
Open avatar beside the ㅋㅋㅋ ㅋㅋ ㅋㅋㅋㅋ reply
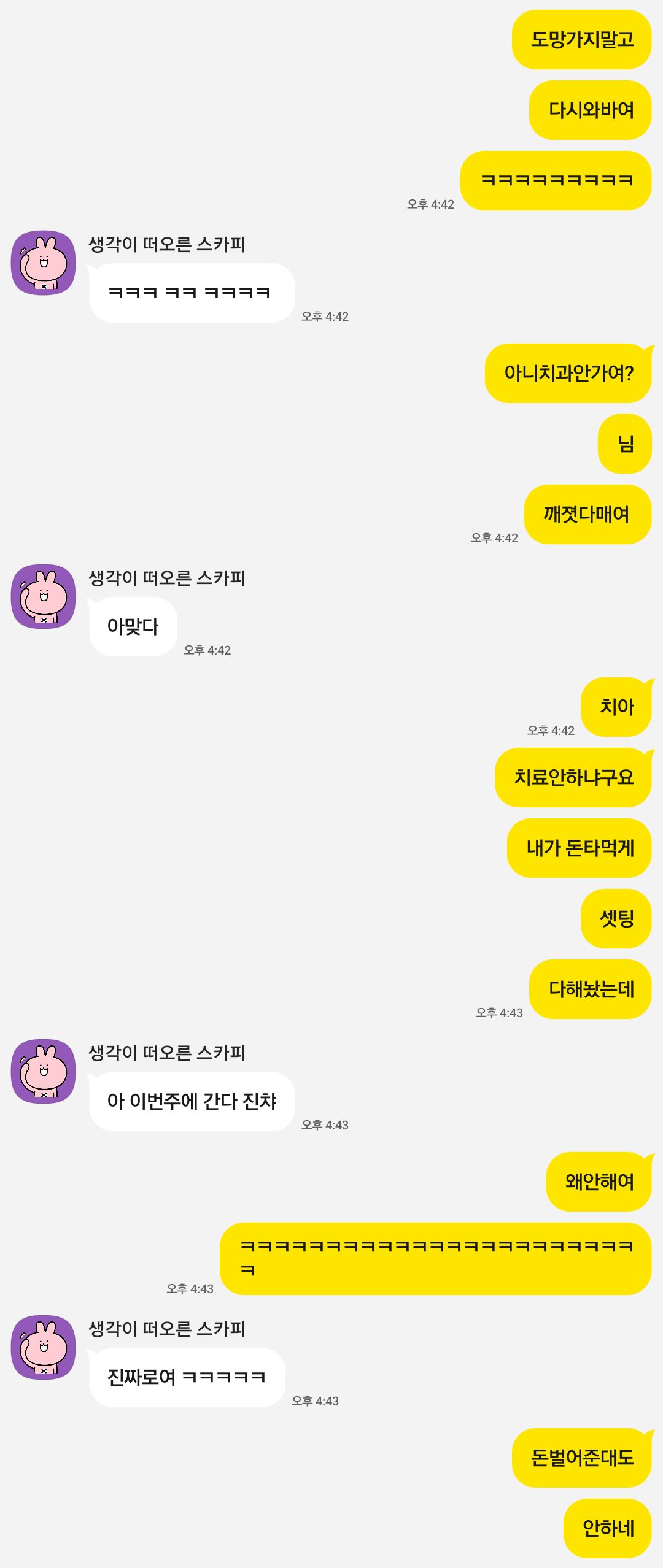pyautogui.click(x=44, y=263)
